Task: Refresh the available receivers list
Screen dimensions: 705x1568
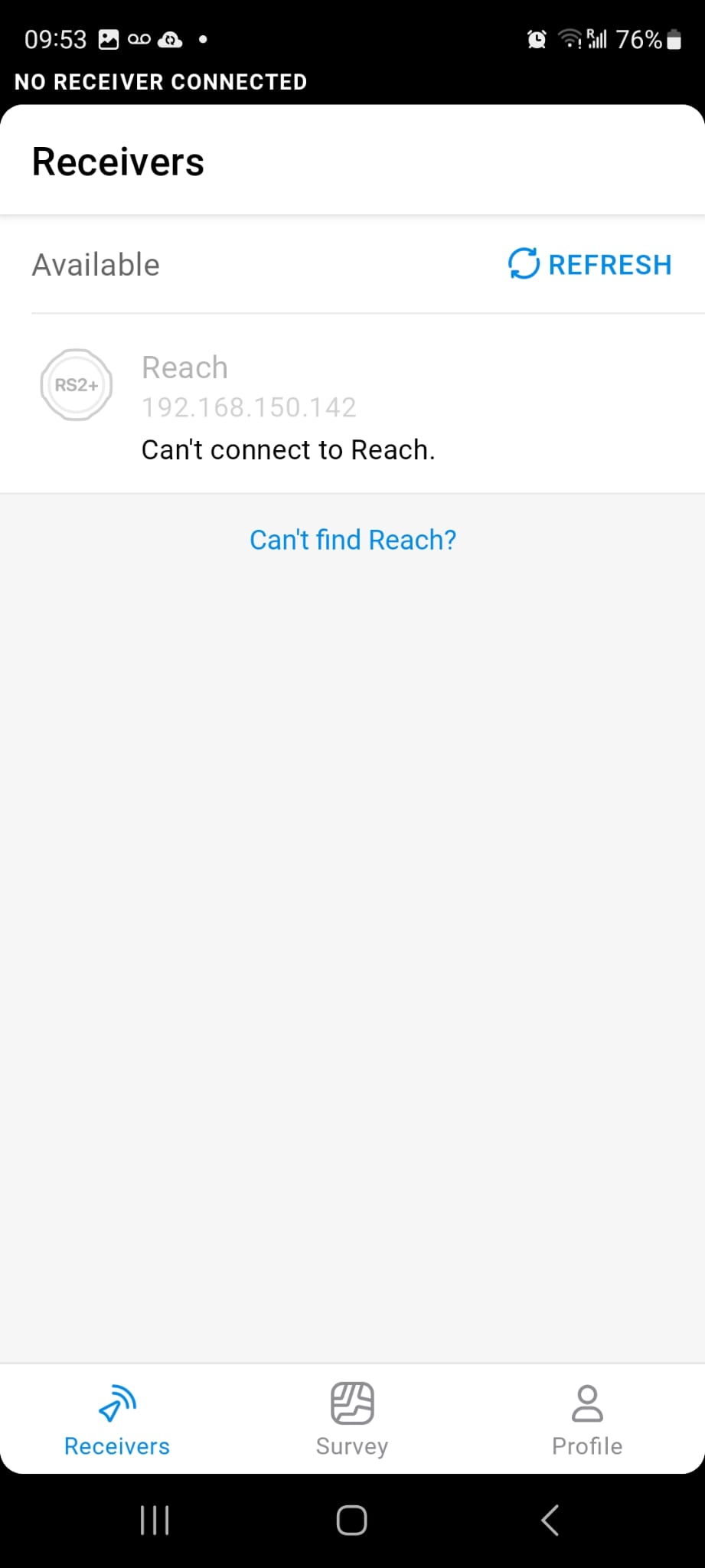Action: [x=590, y=264]
